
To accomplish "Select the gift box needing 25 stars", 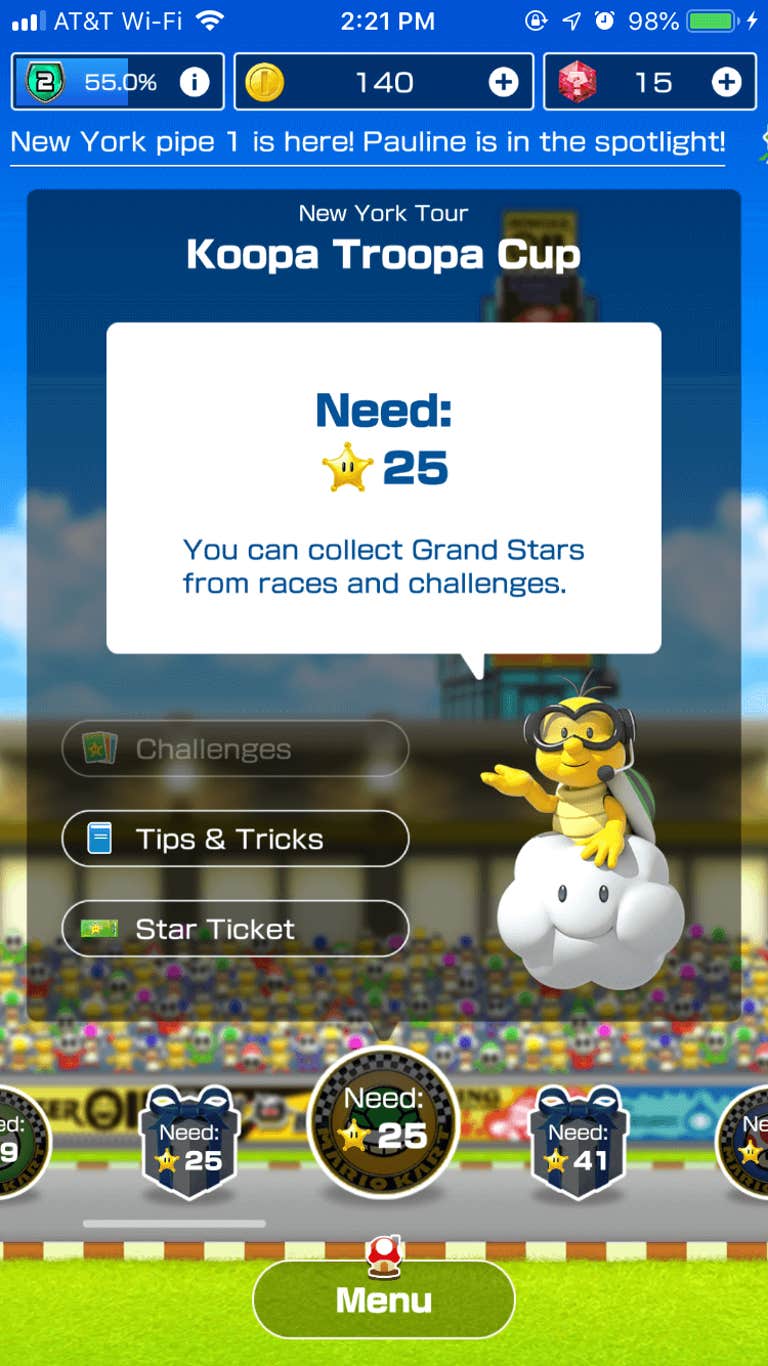I will click(x=189, y=1141).
